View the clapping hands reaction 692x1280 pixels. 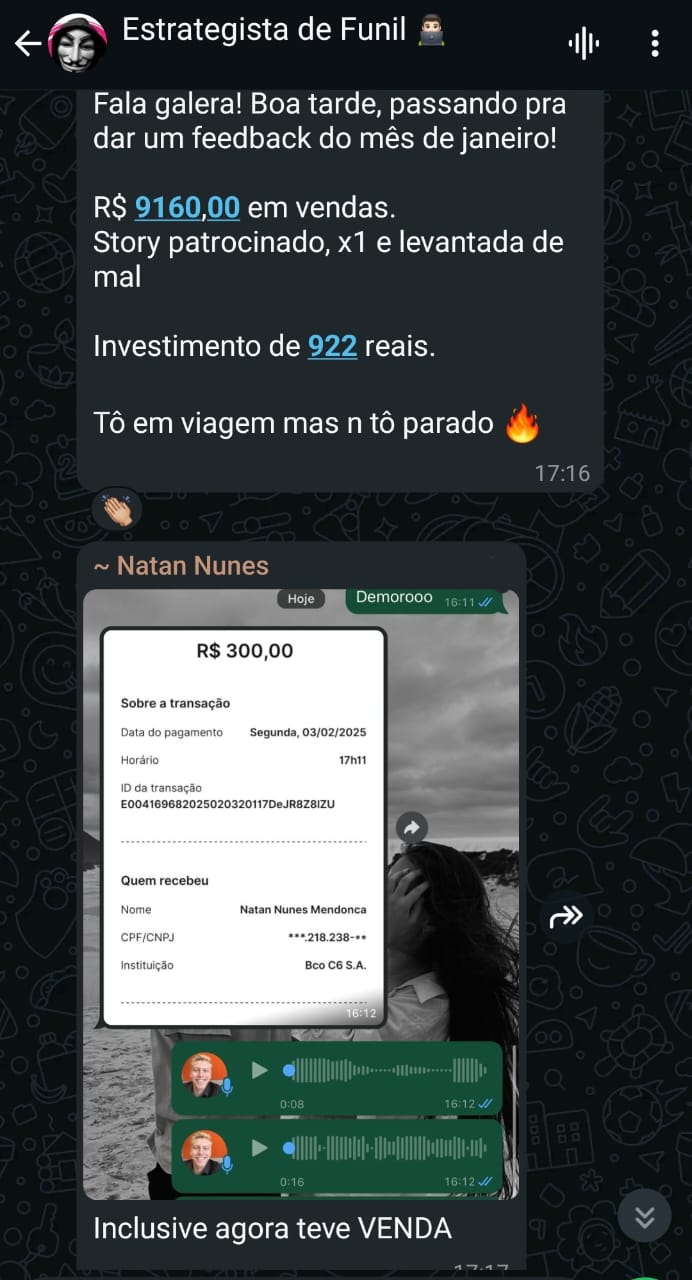(x=117, y=513)
